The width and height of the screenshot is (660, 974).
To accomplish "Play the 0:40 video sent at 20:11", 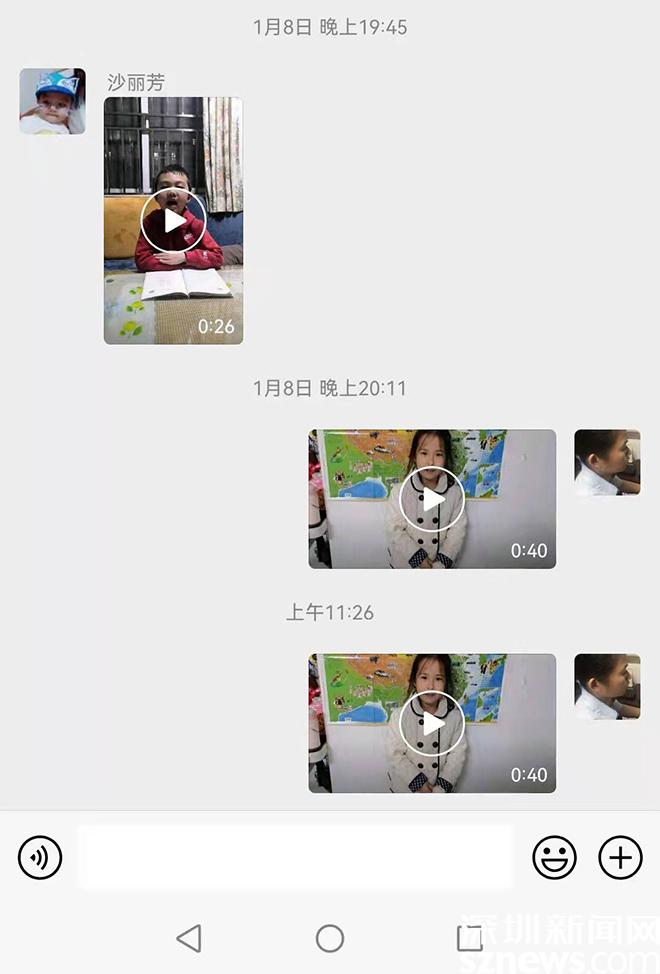I will click(432, 498).
